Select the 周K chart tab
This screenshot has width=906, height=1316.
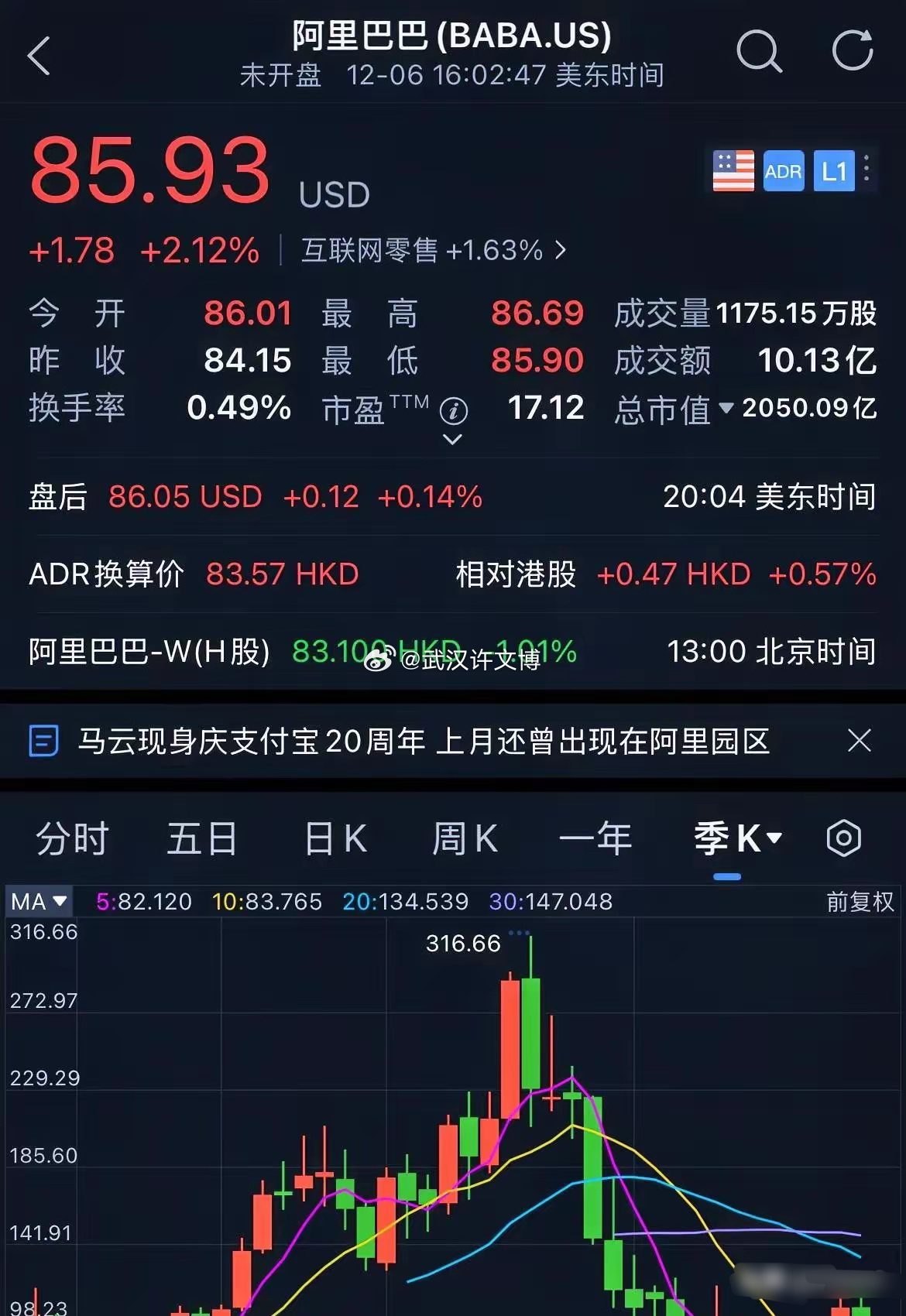[x=465, y=839]
